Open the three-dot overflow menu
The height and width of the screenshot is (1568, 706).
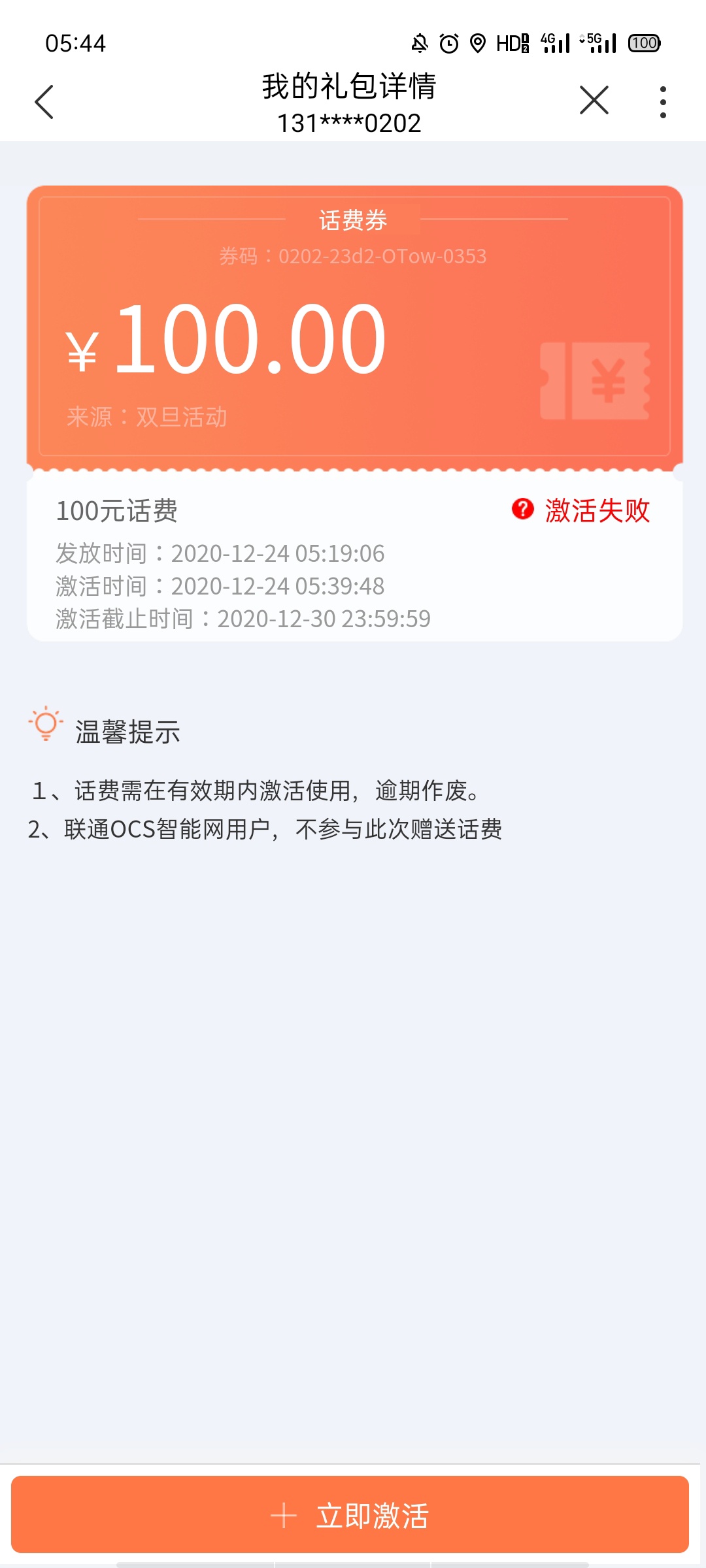[x=663, y=102]
